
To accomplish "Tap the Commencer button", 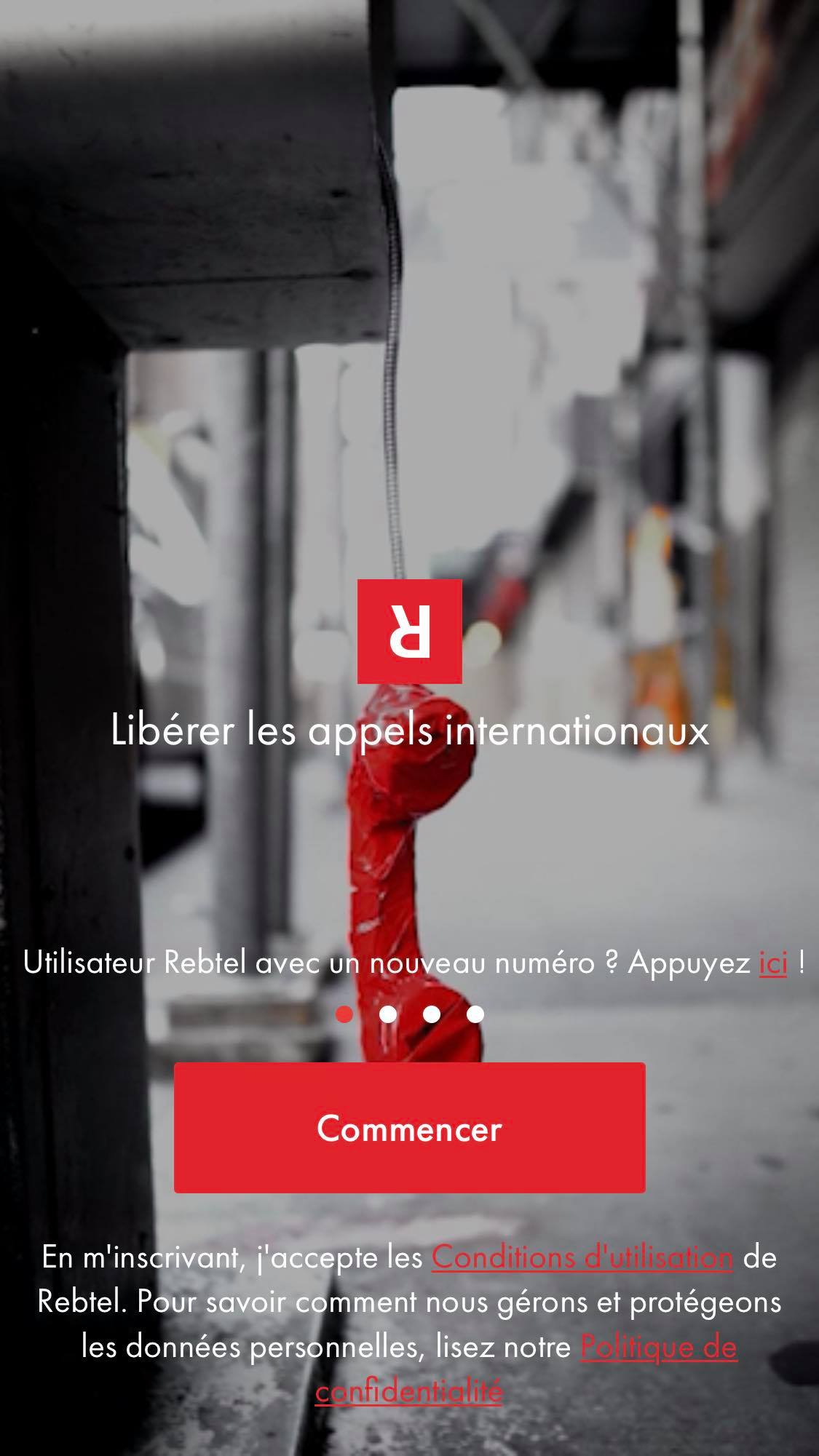I will pyautogui.click(x=409, y=1128).
